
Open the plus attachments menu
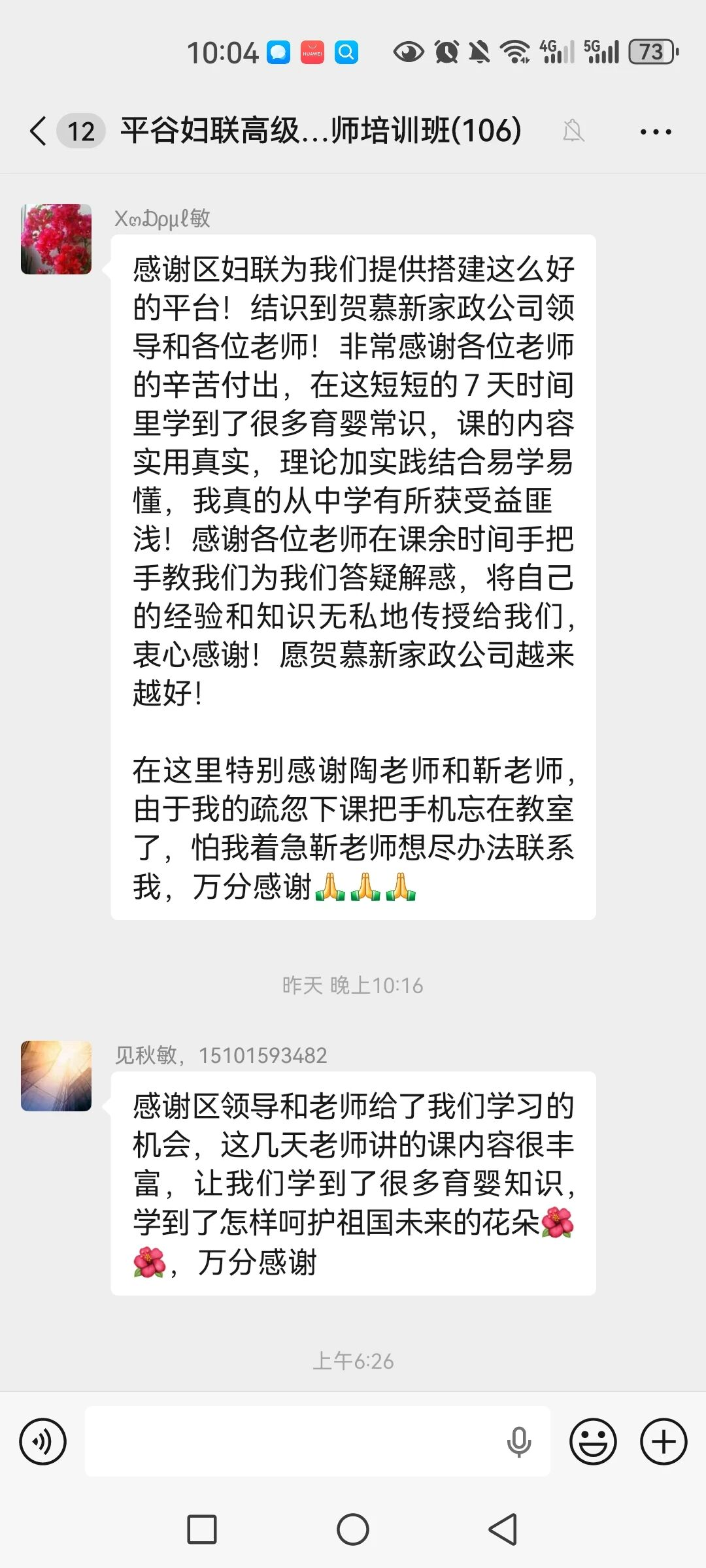[x=664, y=1441]
